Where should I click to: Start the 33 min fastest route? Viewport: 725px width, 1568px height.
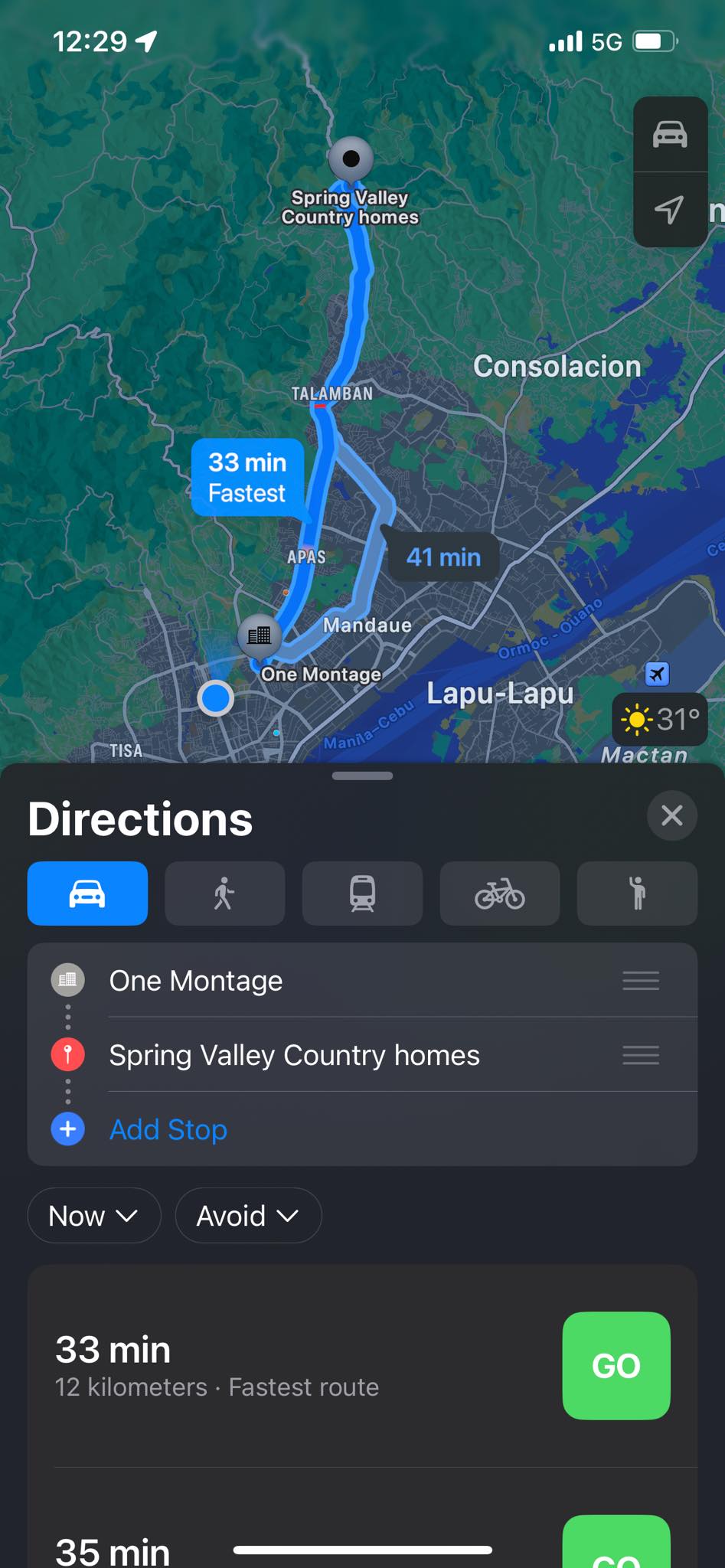pos(616,1366)
